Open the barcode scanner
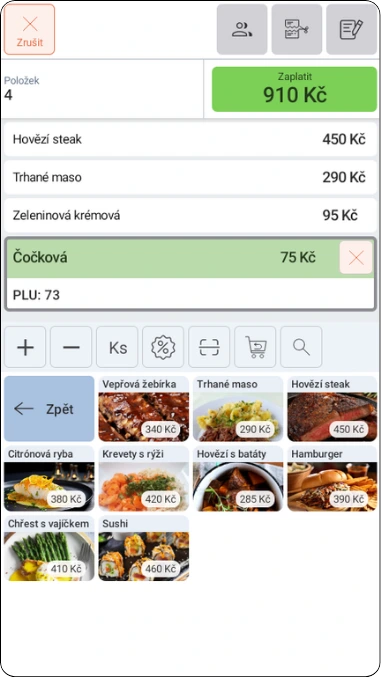 pos(209,347)
